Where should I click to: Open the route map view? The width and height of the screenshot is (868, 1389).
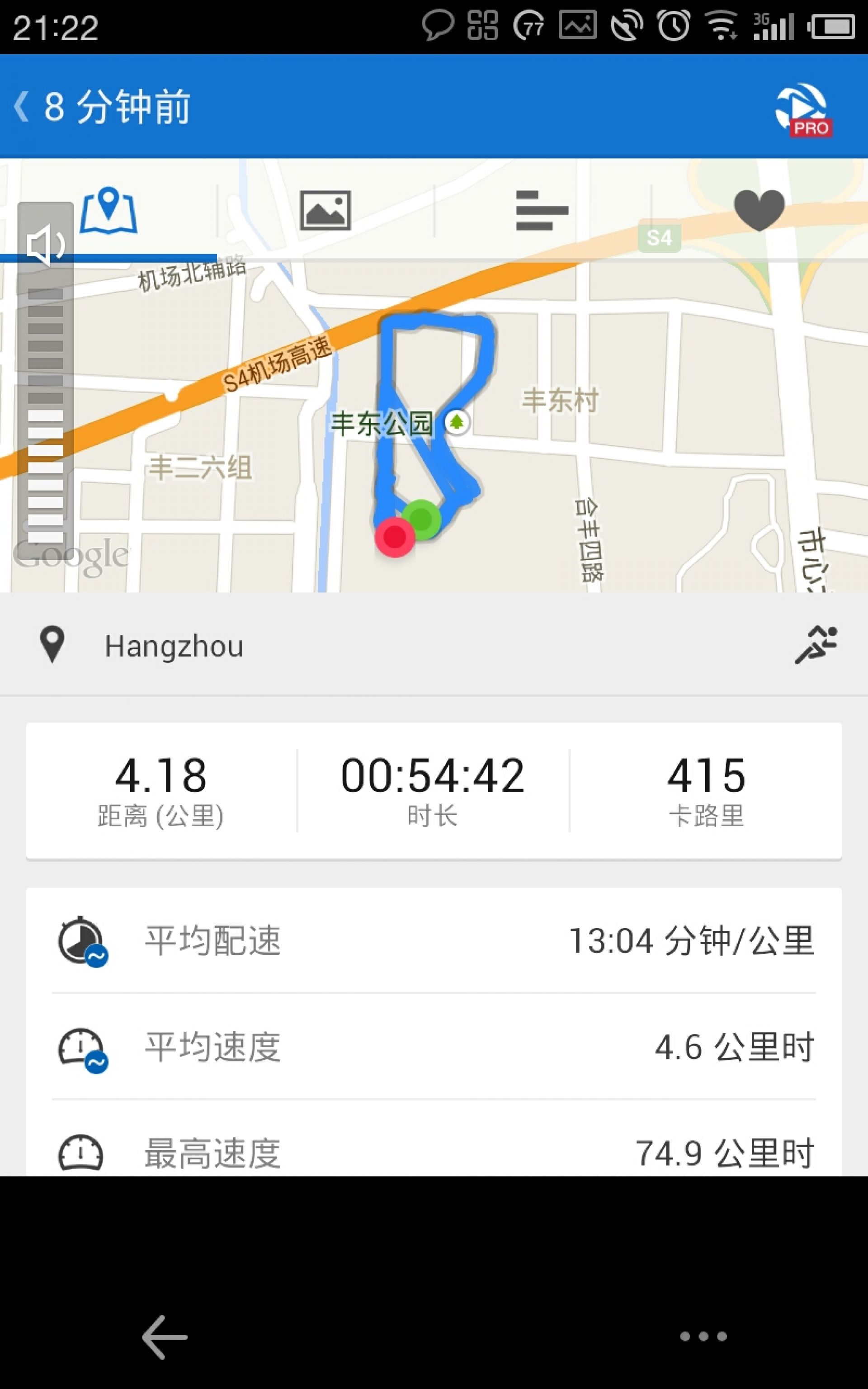coord(434,426)
